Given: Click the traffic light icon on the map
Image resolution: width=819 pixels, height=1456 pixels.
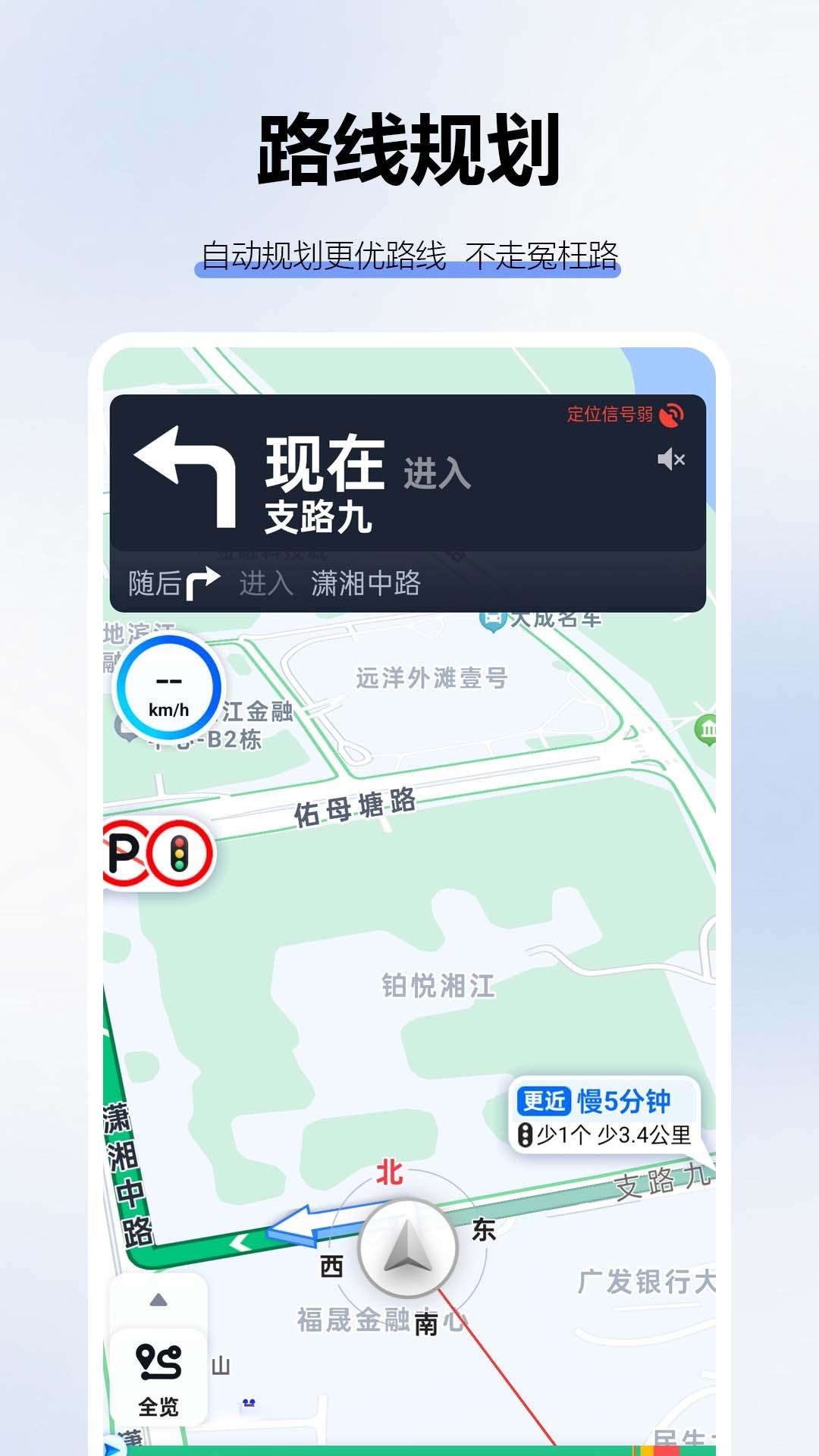Looking at the screenshot, I should [x=180, y=852].
